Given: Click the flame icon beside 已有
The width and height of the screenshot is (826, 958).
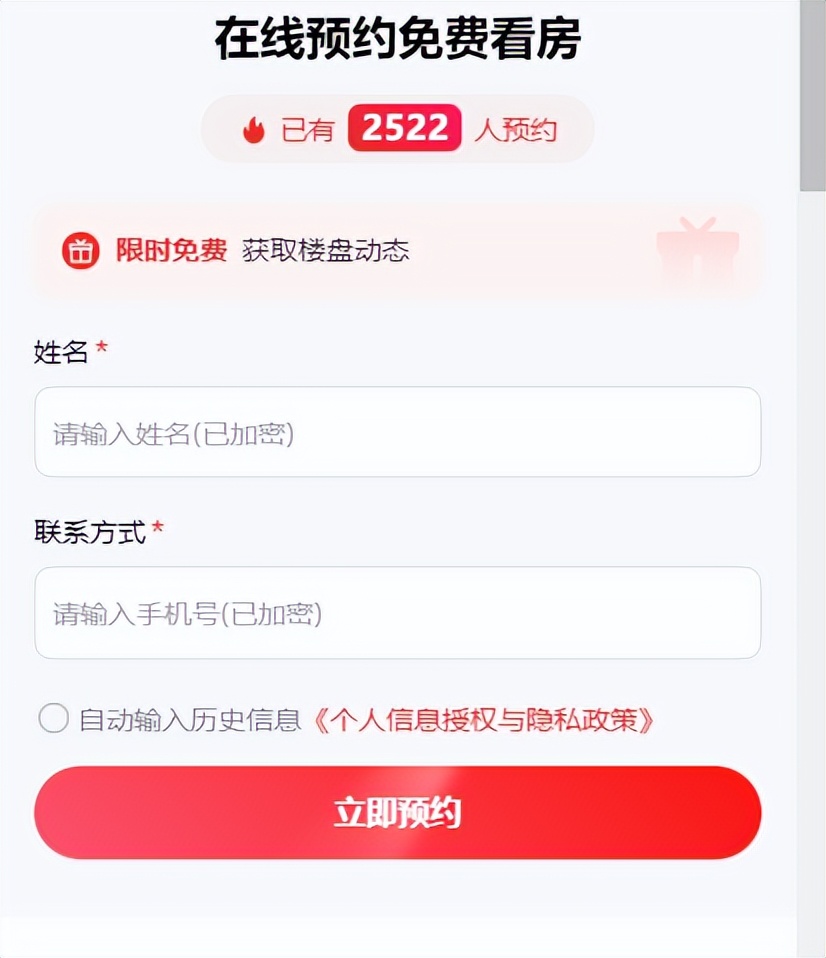Looking at the screenshot, I should [x=255, y=128].
